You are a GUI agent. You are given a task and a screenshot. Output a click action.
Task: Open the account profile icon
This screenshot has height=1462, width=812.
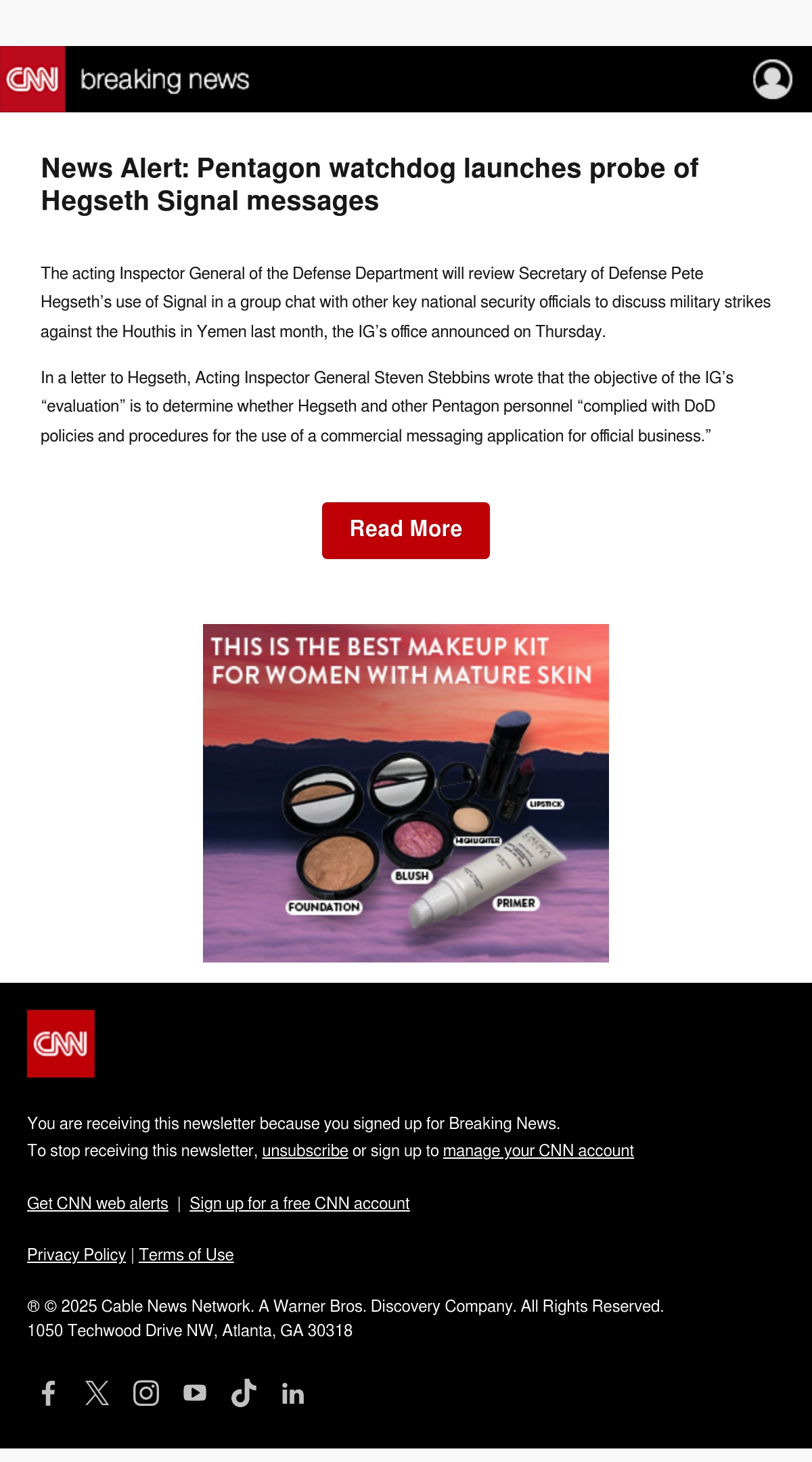click(x=772, y=79)
